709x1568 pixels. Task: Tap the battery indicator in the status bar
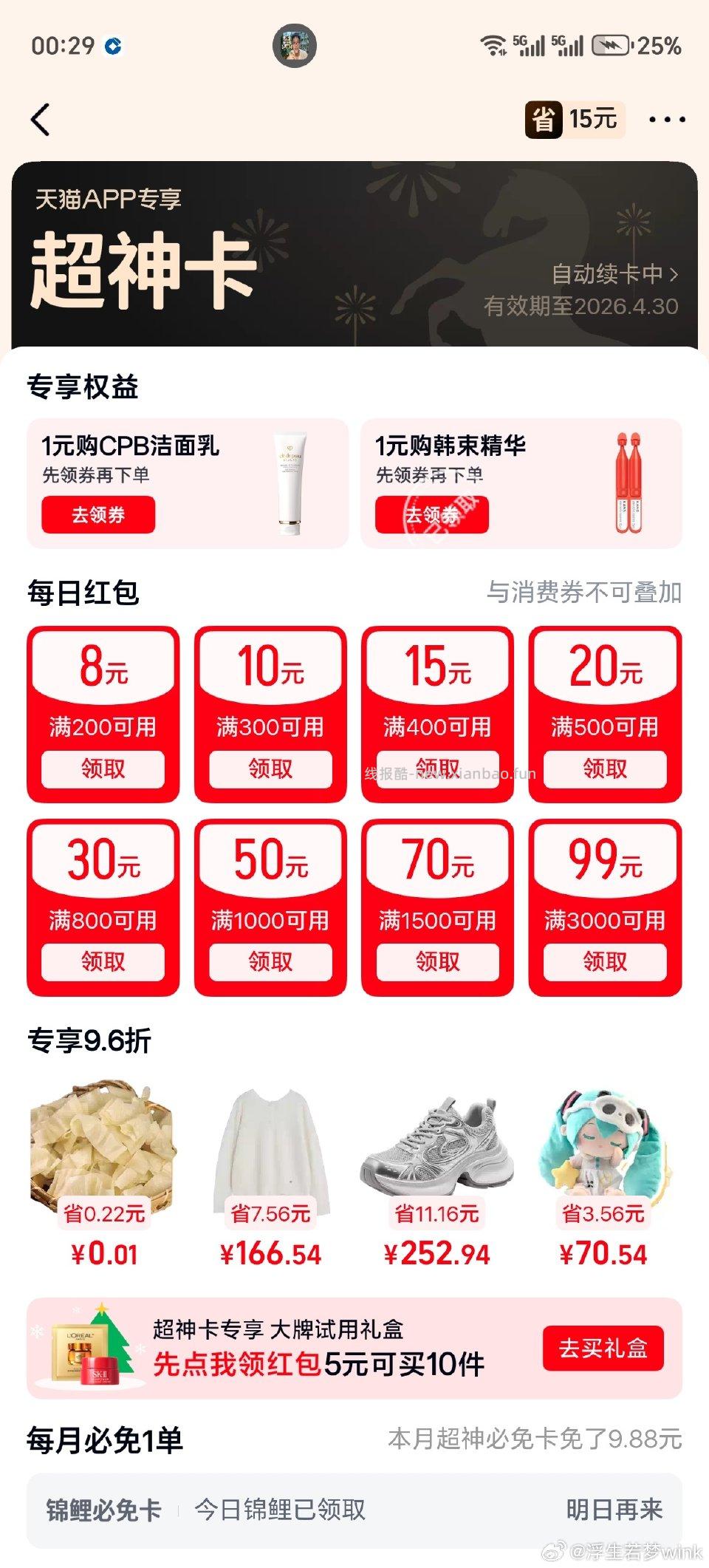[613, 45]
